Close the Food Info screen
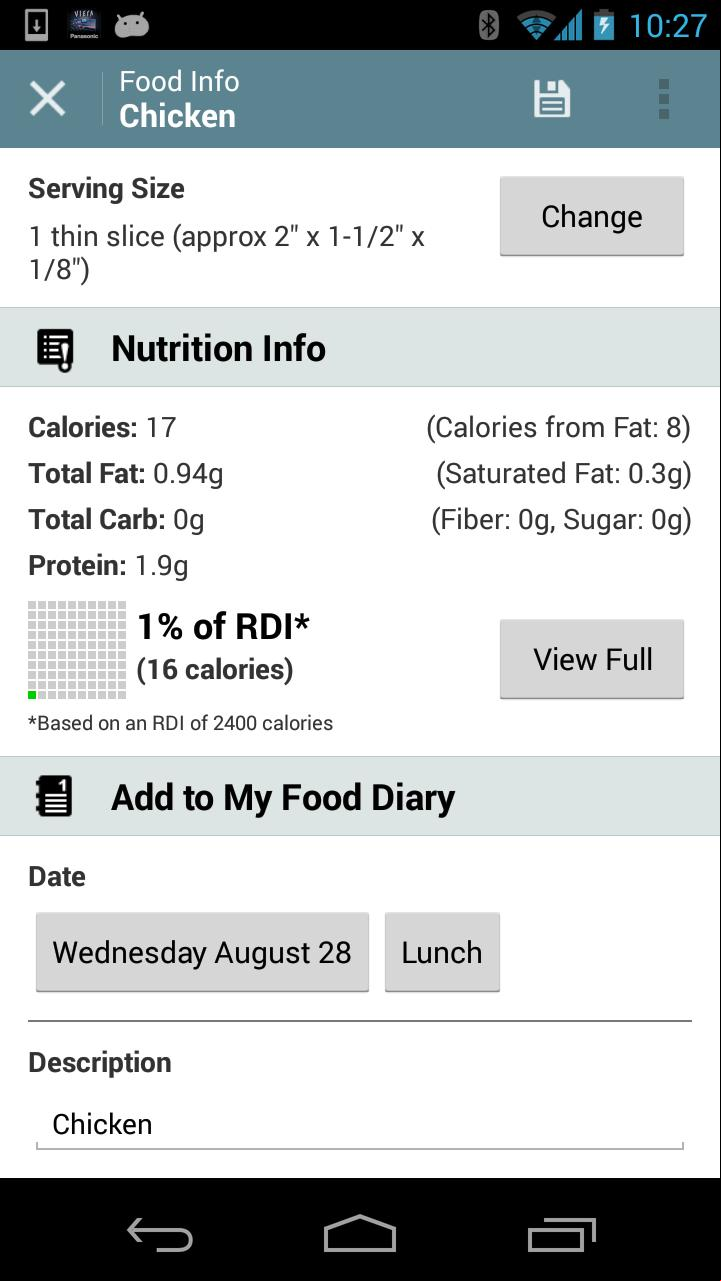The width and height of the screenshot is (721, 1281). (x=47, y=99)
